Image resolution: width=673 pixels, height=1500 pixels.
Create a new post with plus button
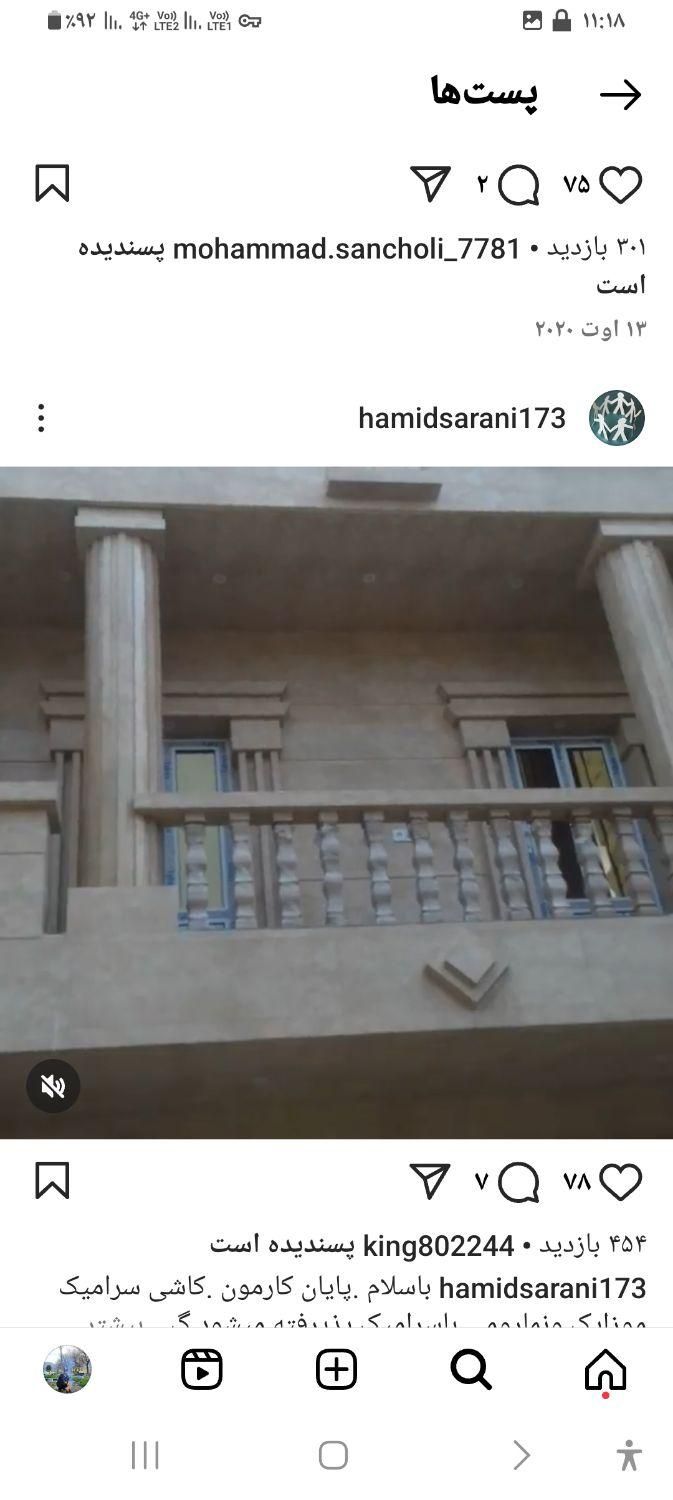(336, 1370)
